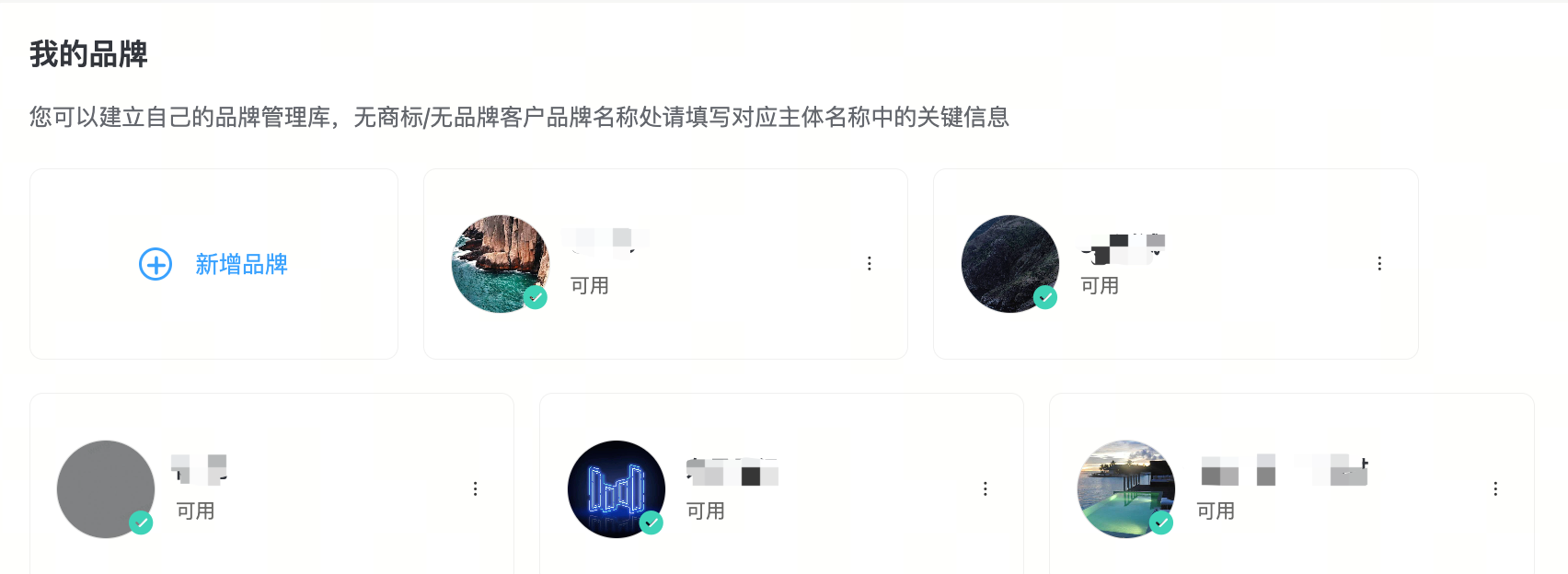Open more options for the blue neon logo brand
1568x574 pixels.
point(985,488)
